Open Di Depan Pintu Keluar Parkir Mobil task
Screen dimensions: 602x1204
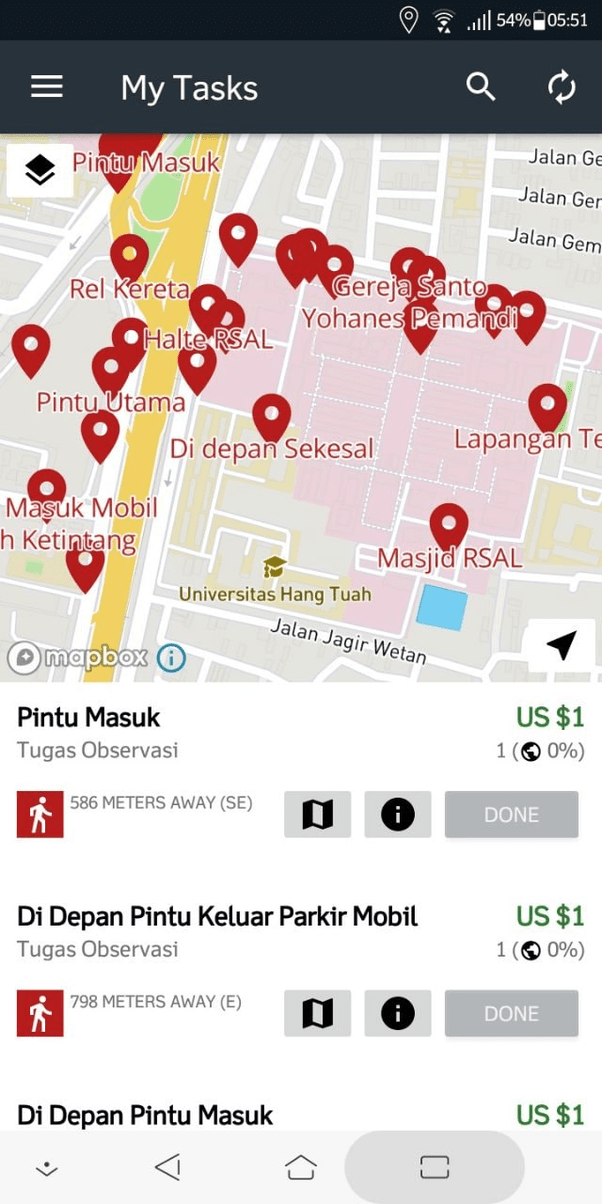(x=217, y=916)
